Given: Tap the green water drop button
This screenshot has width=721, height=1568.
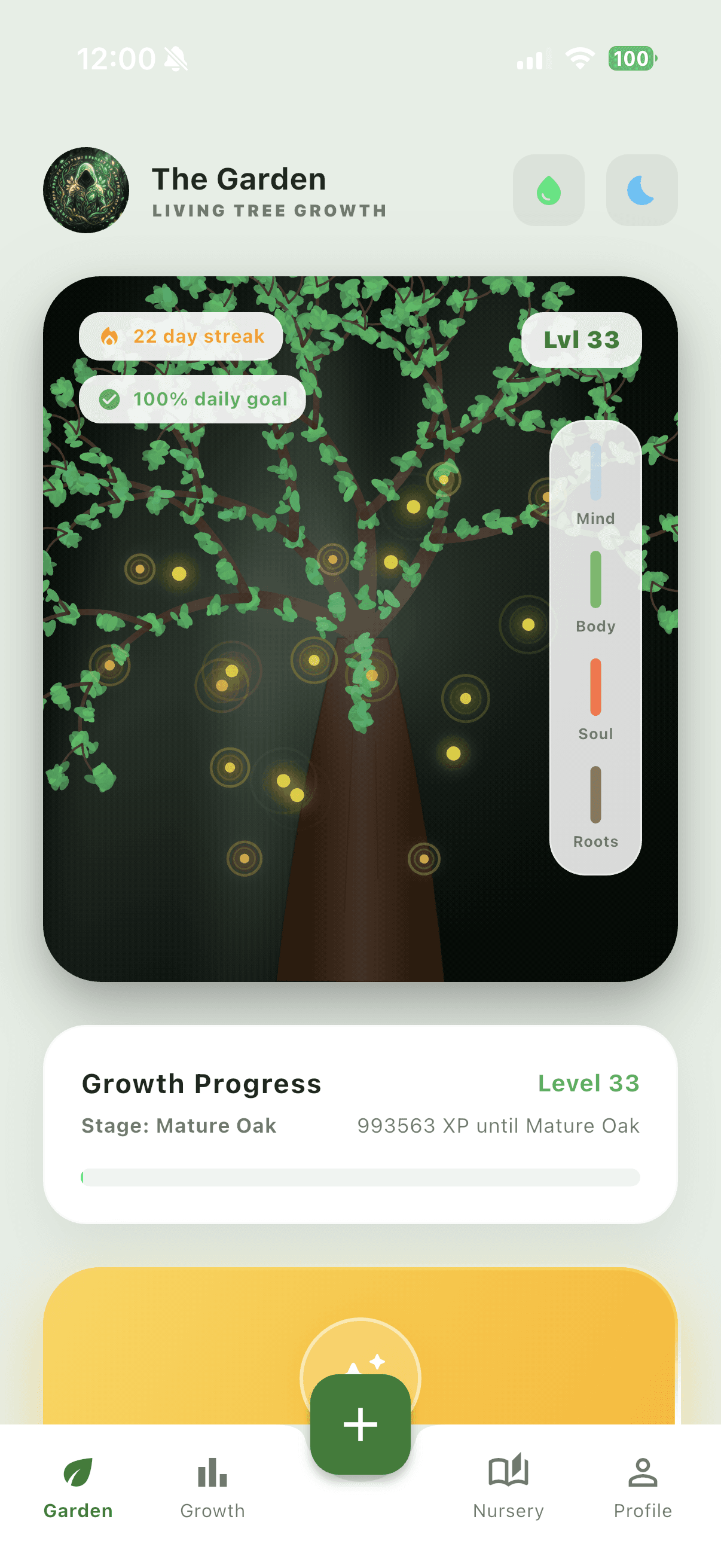Looking at the screenshot, I should click(x=548, y=190).
